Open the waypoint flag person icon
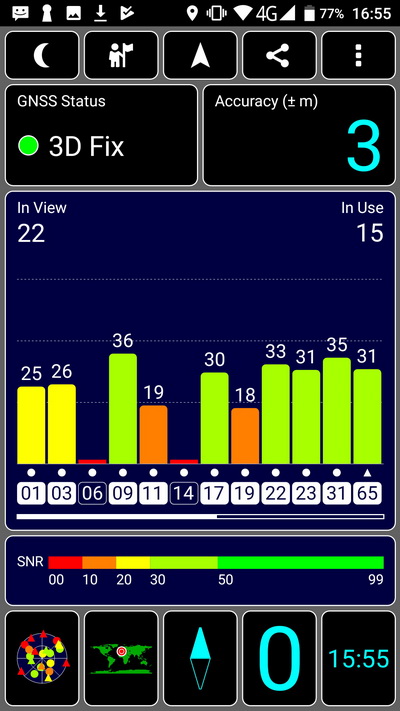Image resolution: width=400 pixels, height=711 pixels. tap(121, 55)
